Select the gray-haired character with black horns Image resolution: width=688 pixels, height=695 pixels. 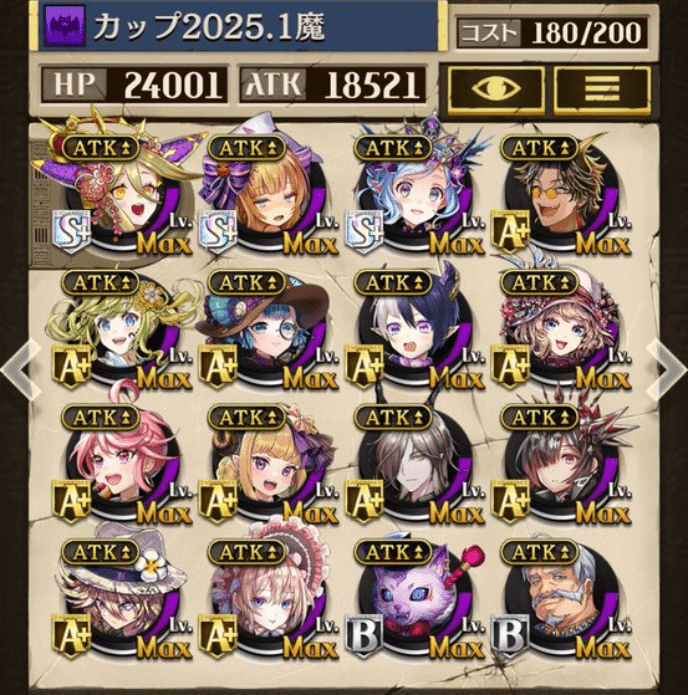405,463
